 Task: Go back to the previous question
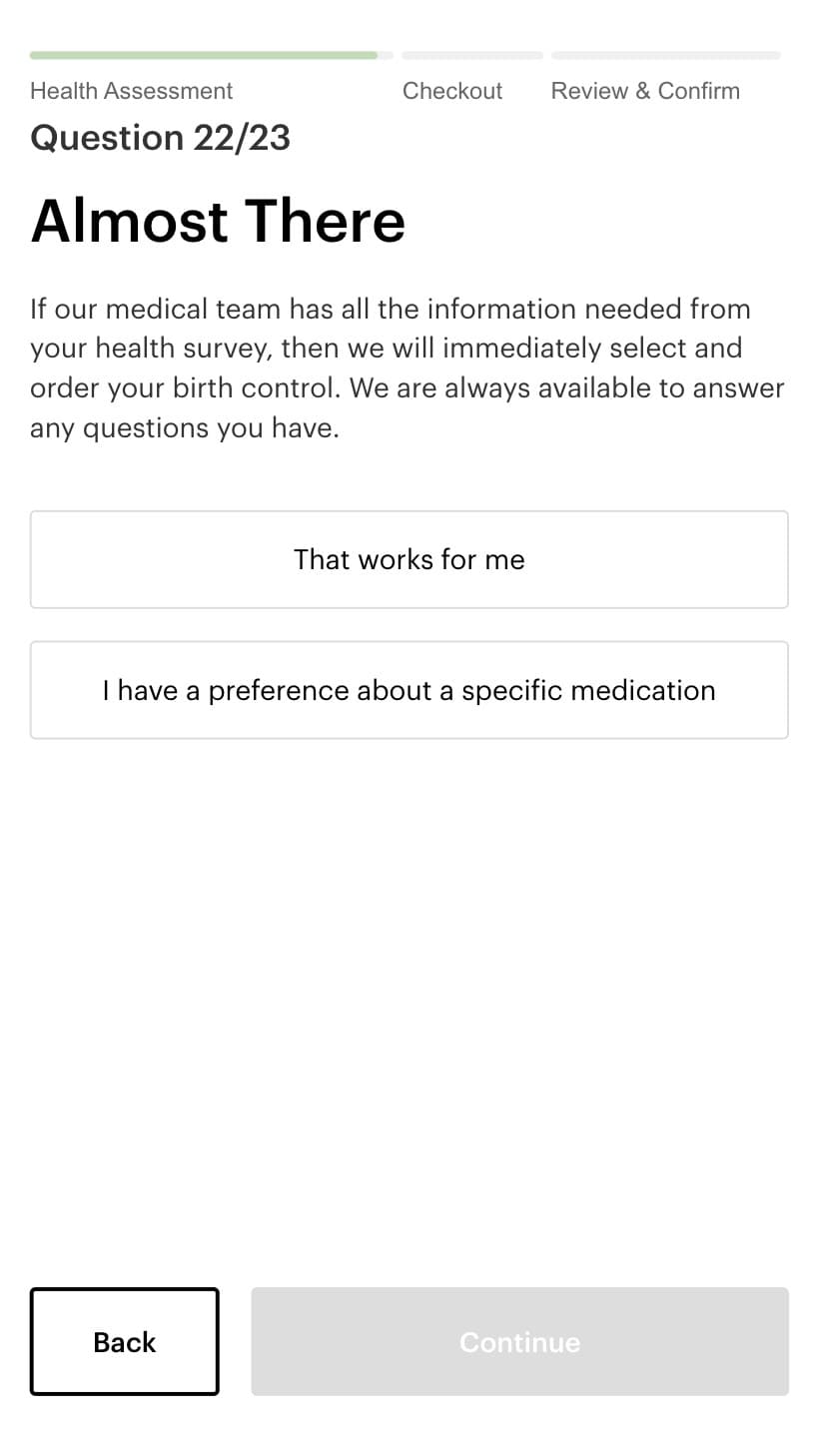[125, 1341]
